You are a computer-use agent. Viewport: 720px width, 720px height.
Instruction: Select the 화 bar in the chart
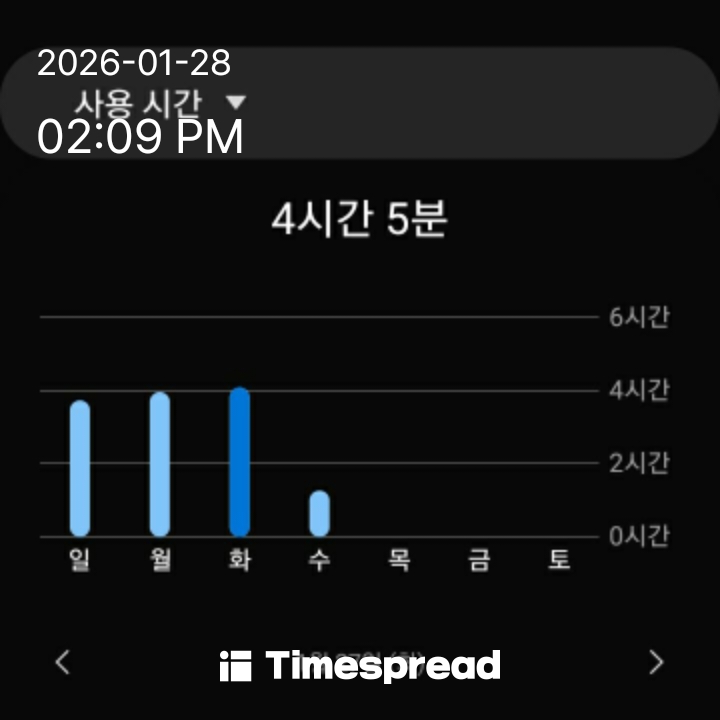coord(239,462)
